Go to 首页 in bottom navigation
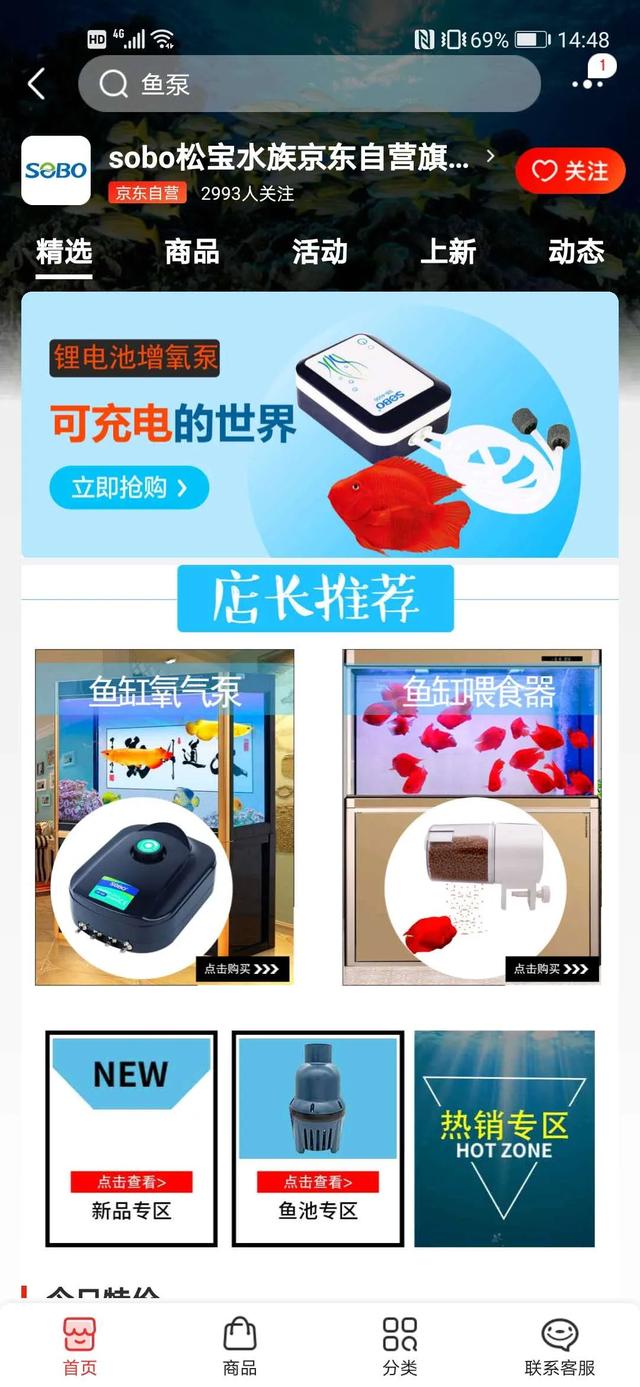The image size is (640, 1387). tap(80, 1346)
